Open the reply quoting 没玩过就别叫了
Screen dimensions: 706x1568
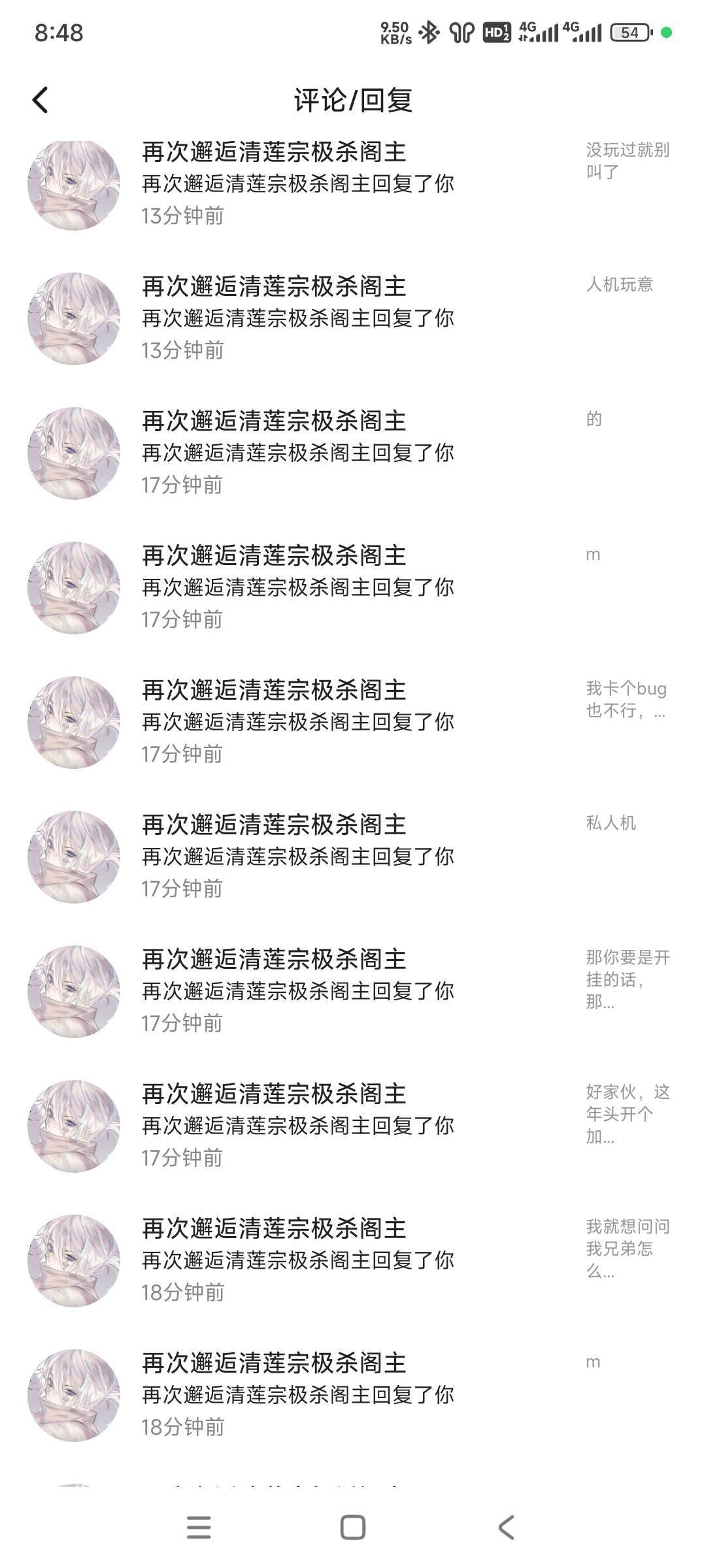pyautogui.click(x=353, y=184)
